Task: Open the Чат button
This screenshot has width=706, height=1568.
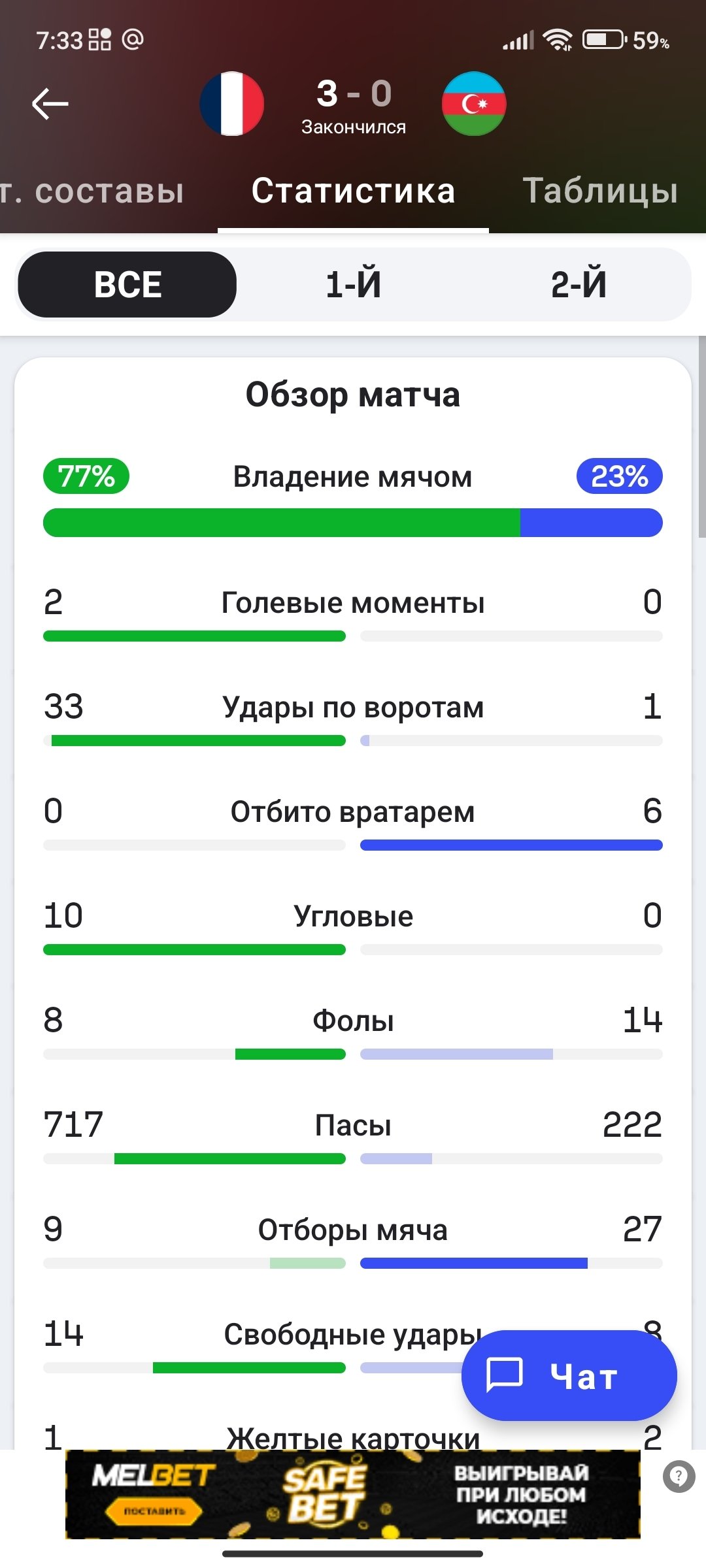Action: (569, 1375)
